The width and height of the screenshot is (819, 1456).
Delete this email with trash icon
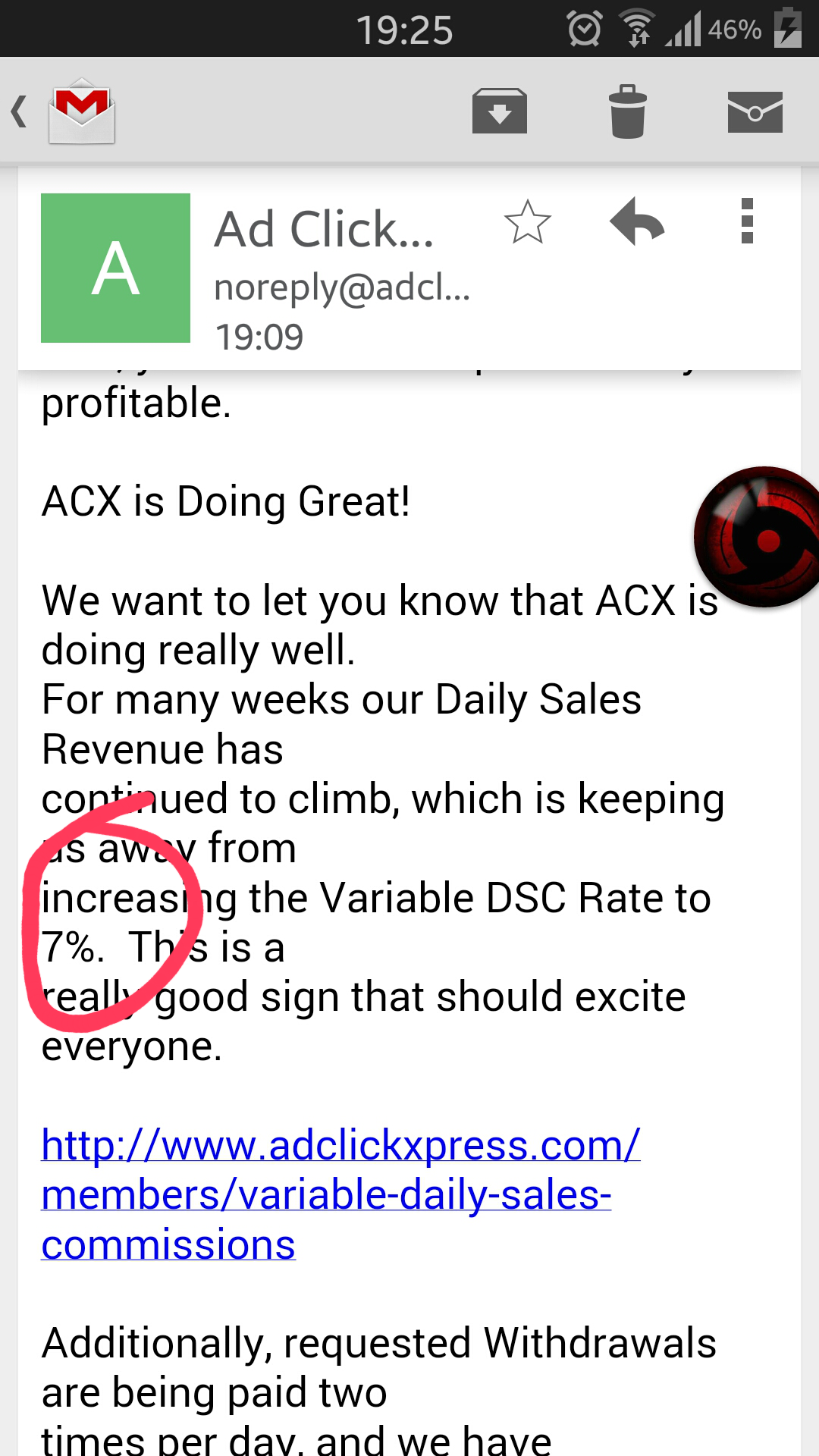[x=627, y=111]
